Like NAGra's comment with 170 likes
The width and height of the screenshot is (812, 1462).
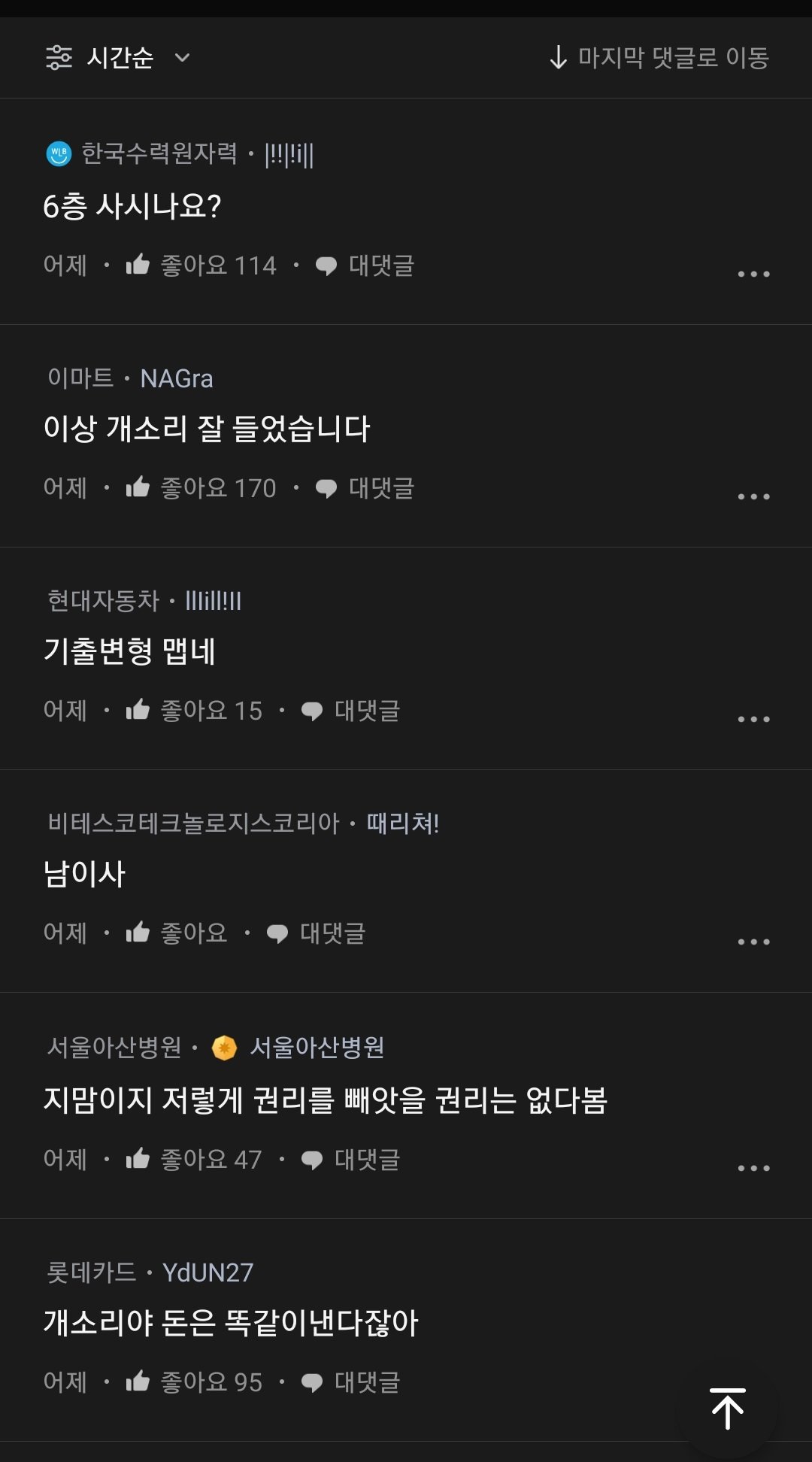pyautogui.click(x=201, y=488)
